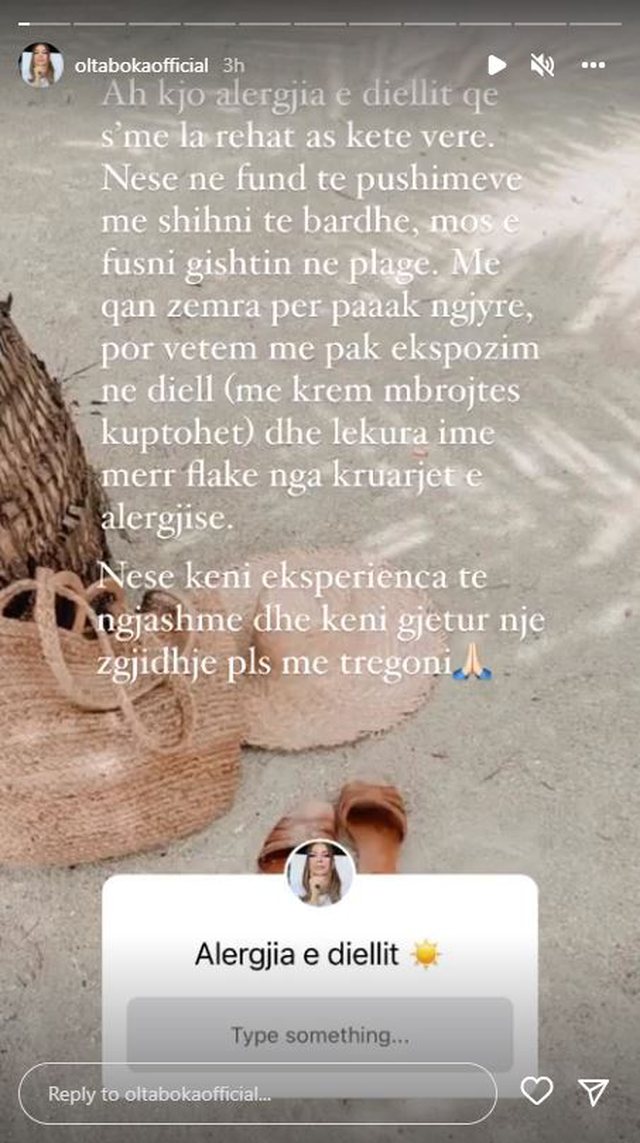
Task: Open the story overflow menu
Action: (593, 66)
